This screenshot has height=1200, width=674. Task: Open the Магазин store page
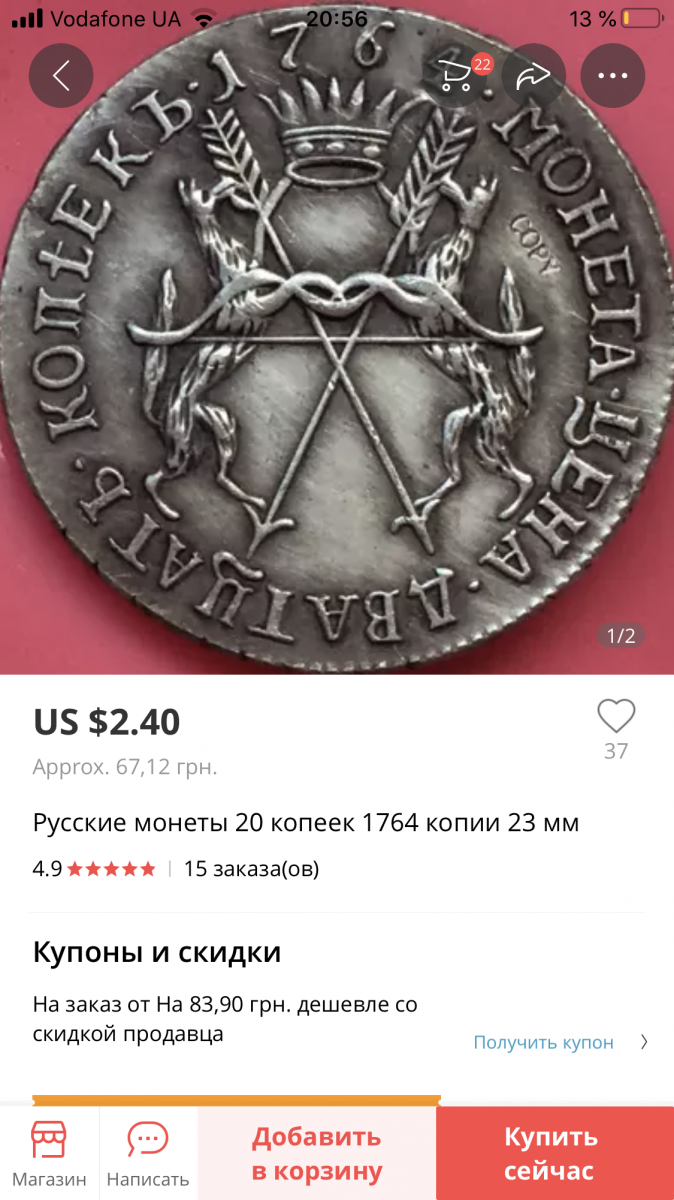pos(49,1154)
